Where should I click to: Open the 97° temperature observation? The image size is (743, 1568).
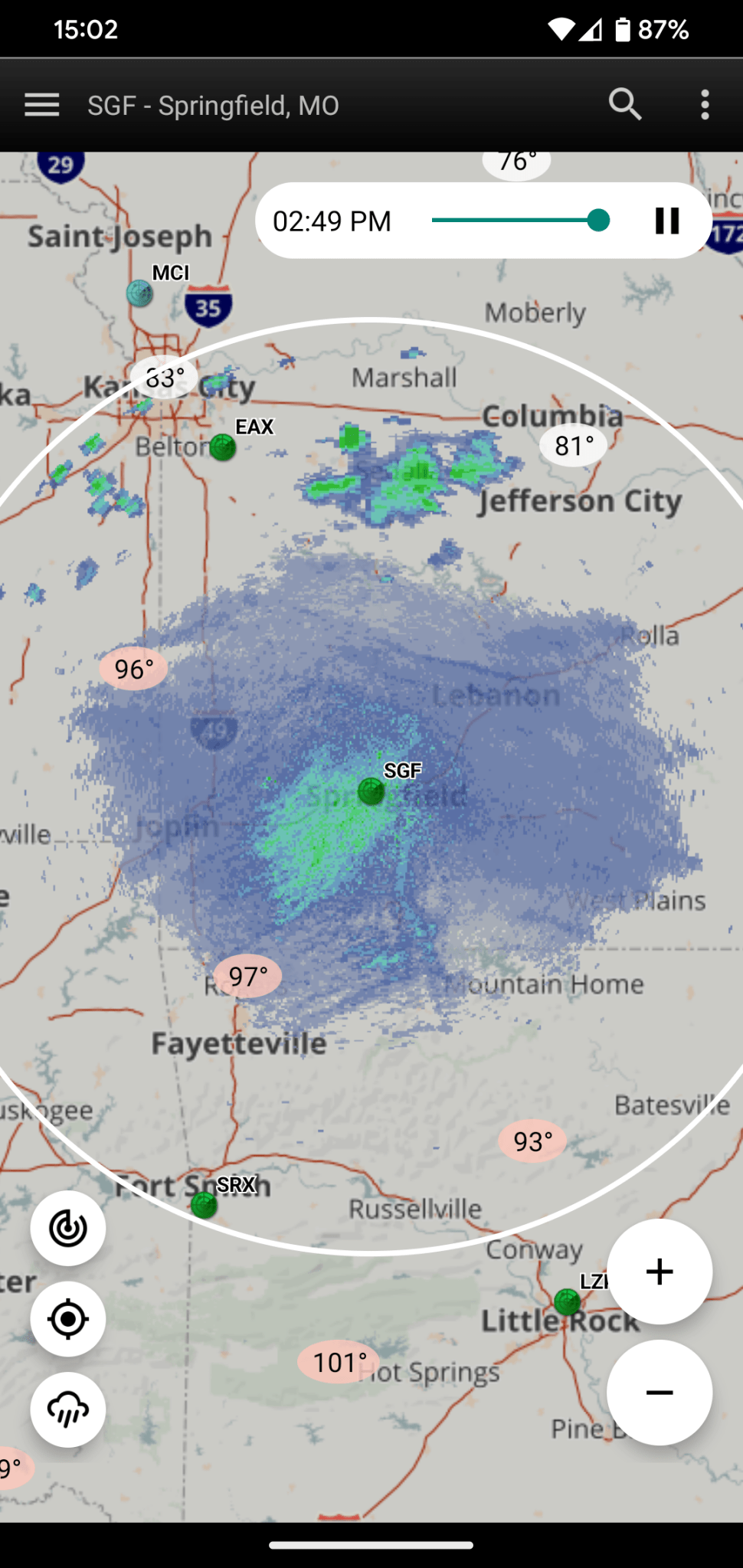tap(247, 977)
